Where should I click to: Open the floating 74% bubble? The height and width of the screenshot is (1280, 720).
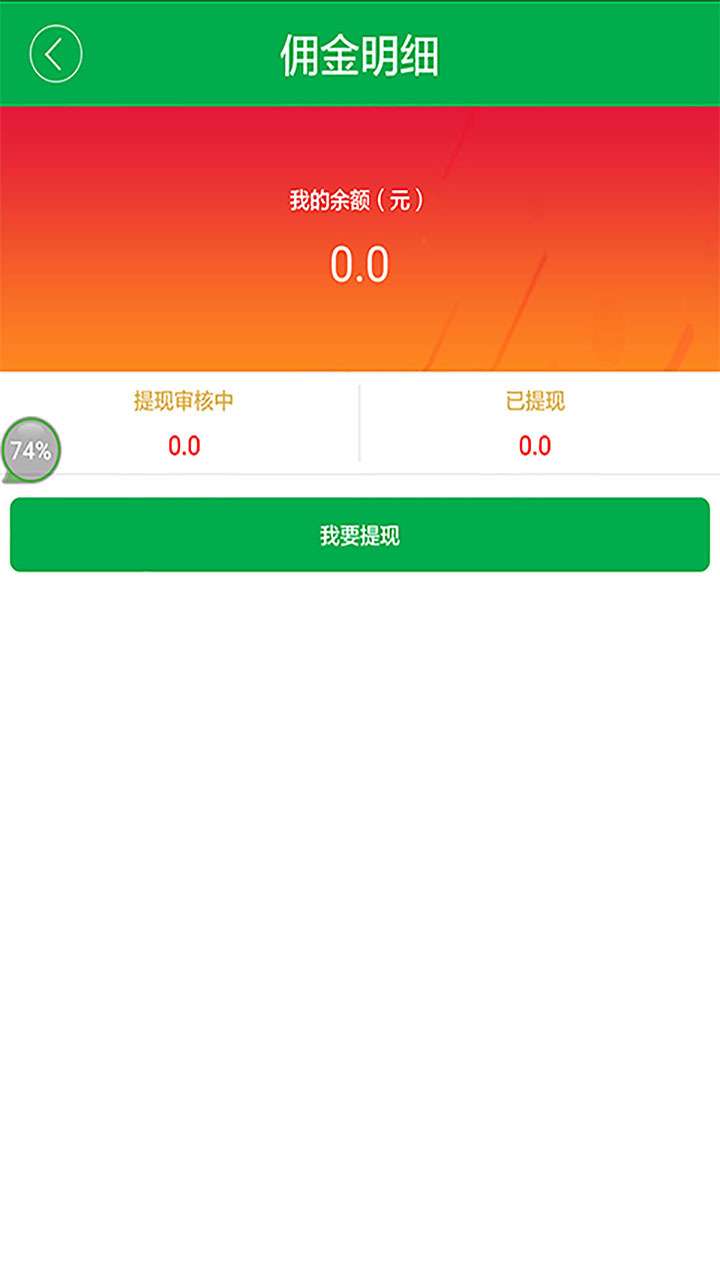(31, 451)
